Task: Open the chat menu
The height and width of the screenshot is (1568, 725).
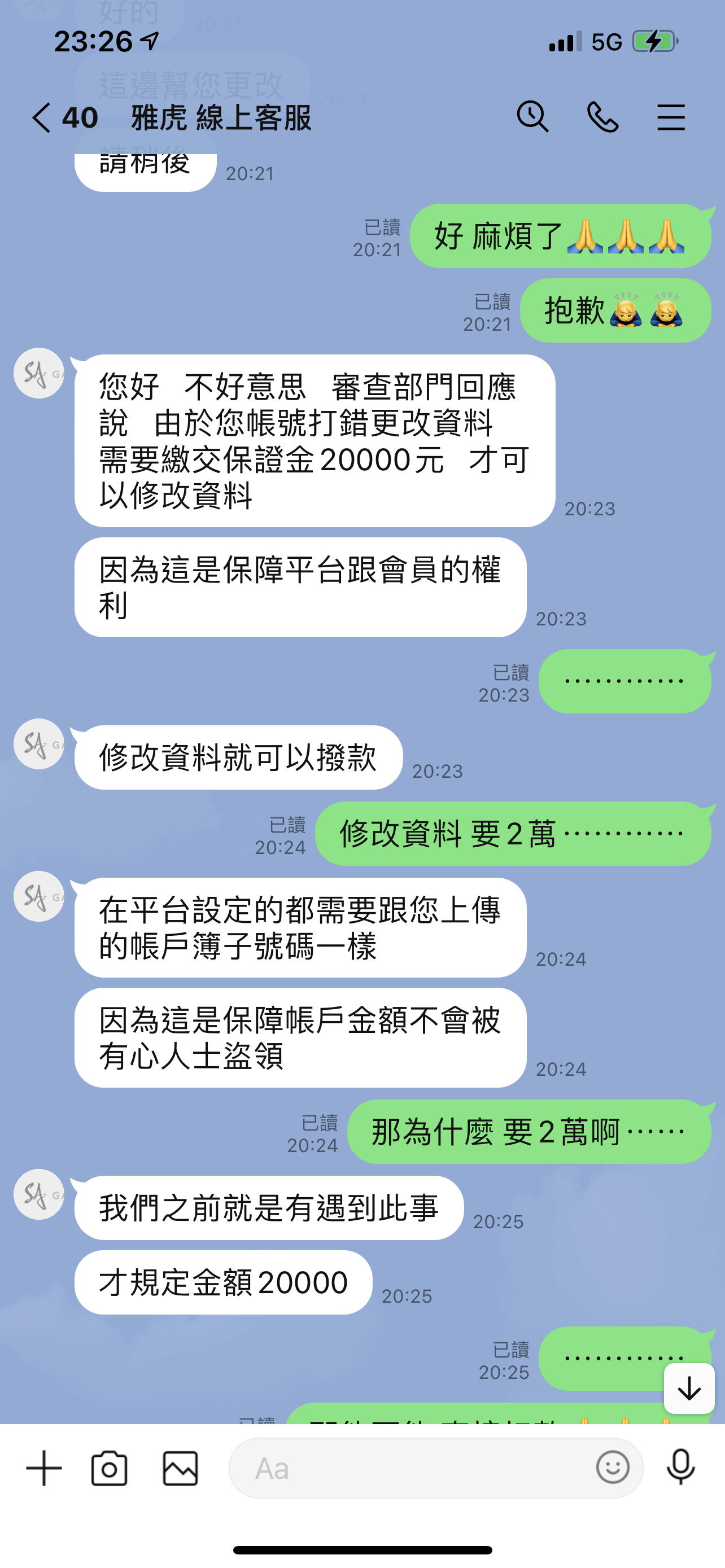Action: point(671,117)
